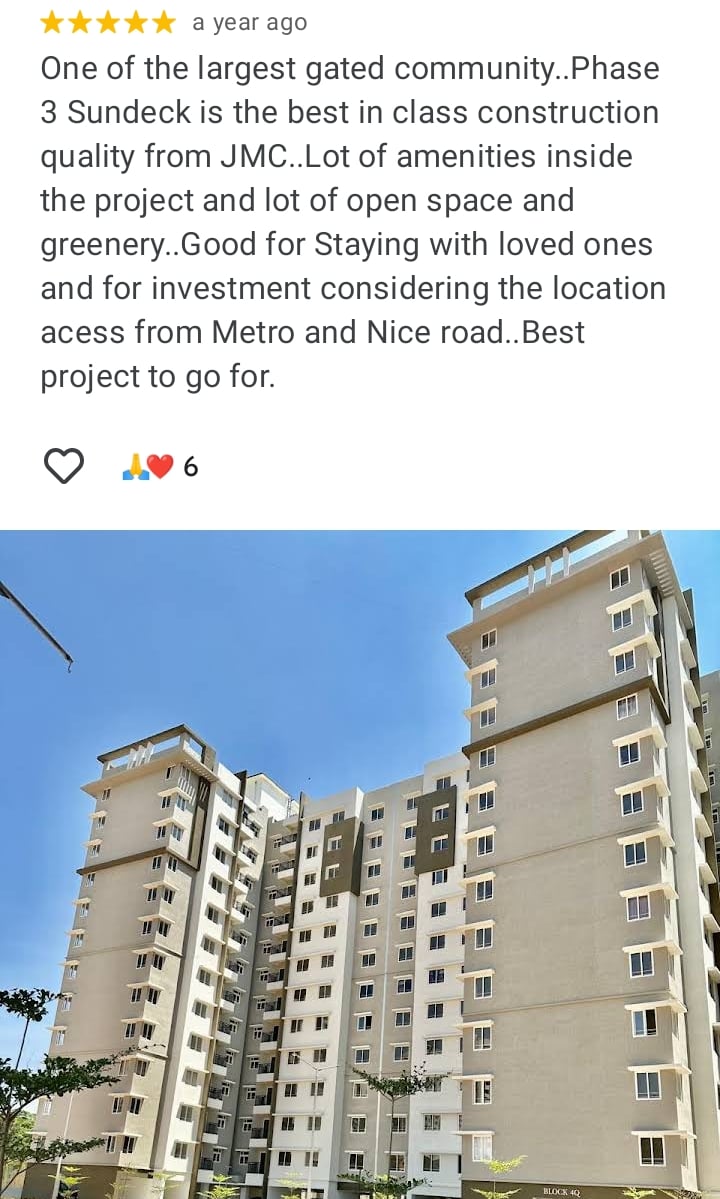This screenshot has height=1199, width=720.
Task: Select the first rating star
Action: coord(52,21)
